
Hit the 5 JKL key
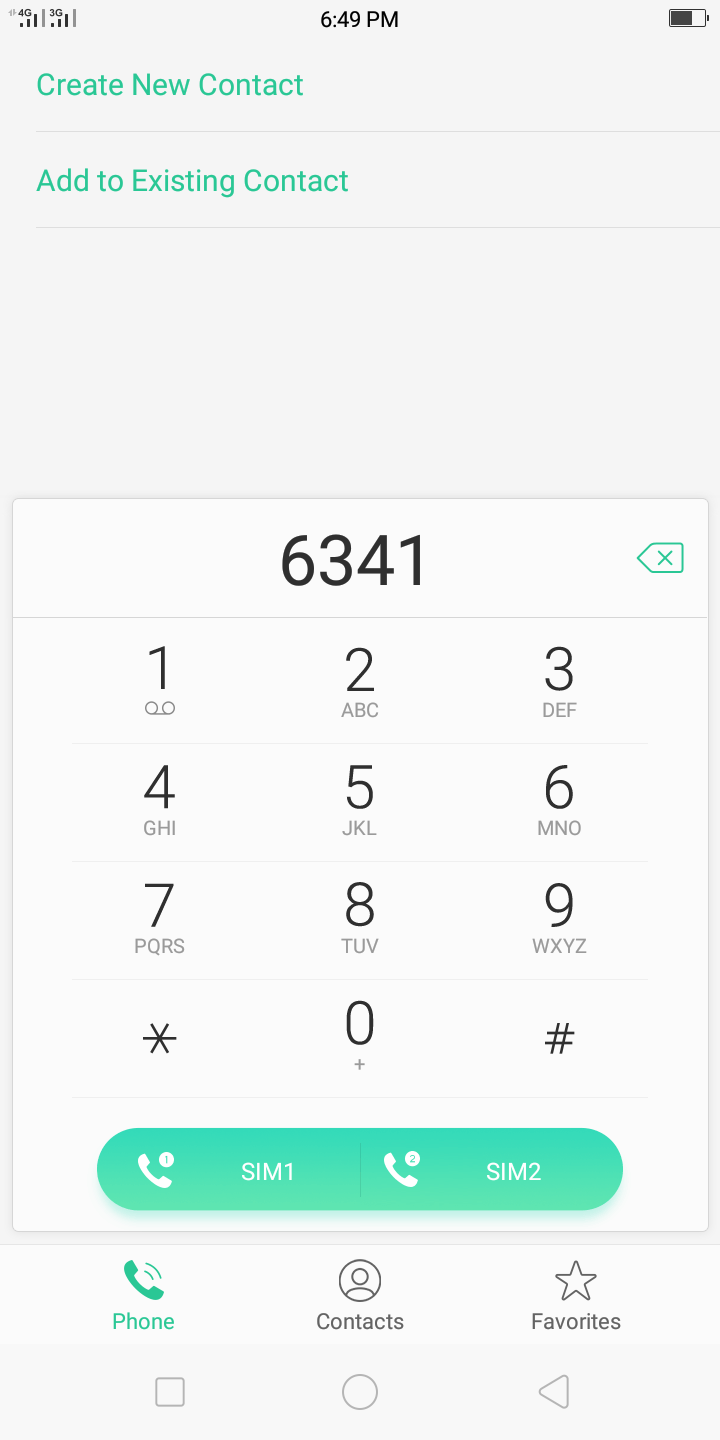point(360,799)
